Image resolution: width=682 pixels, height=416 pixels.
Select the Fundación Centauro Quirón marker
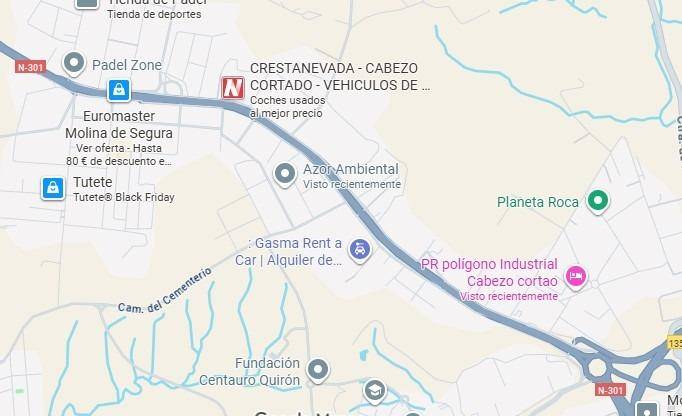319,370
